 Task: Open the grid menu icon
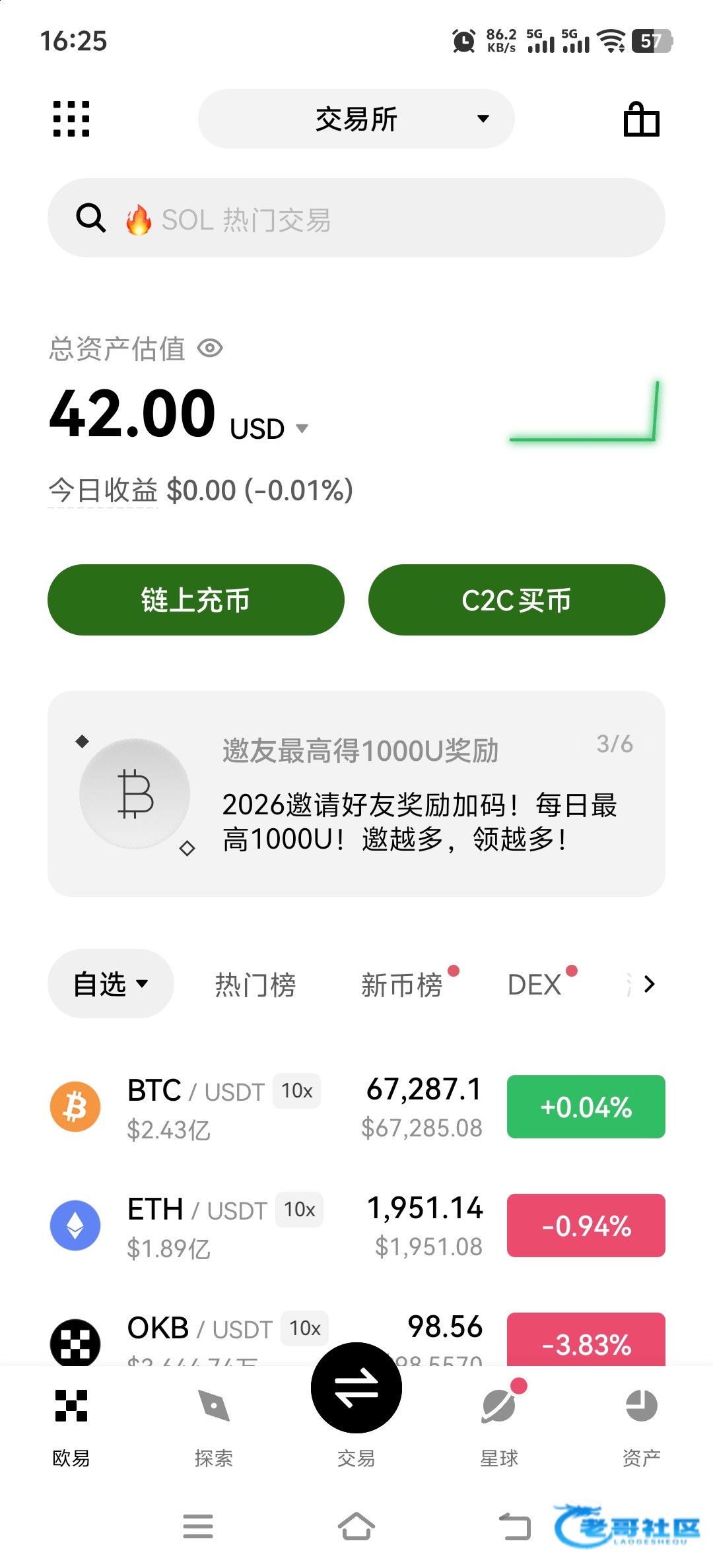tap(71, 119)
